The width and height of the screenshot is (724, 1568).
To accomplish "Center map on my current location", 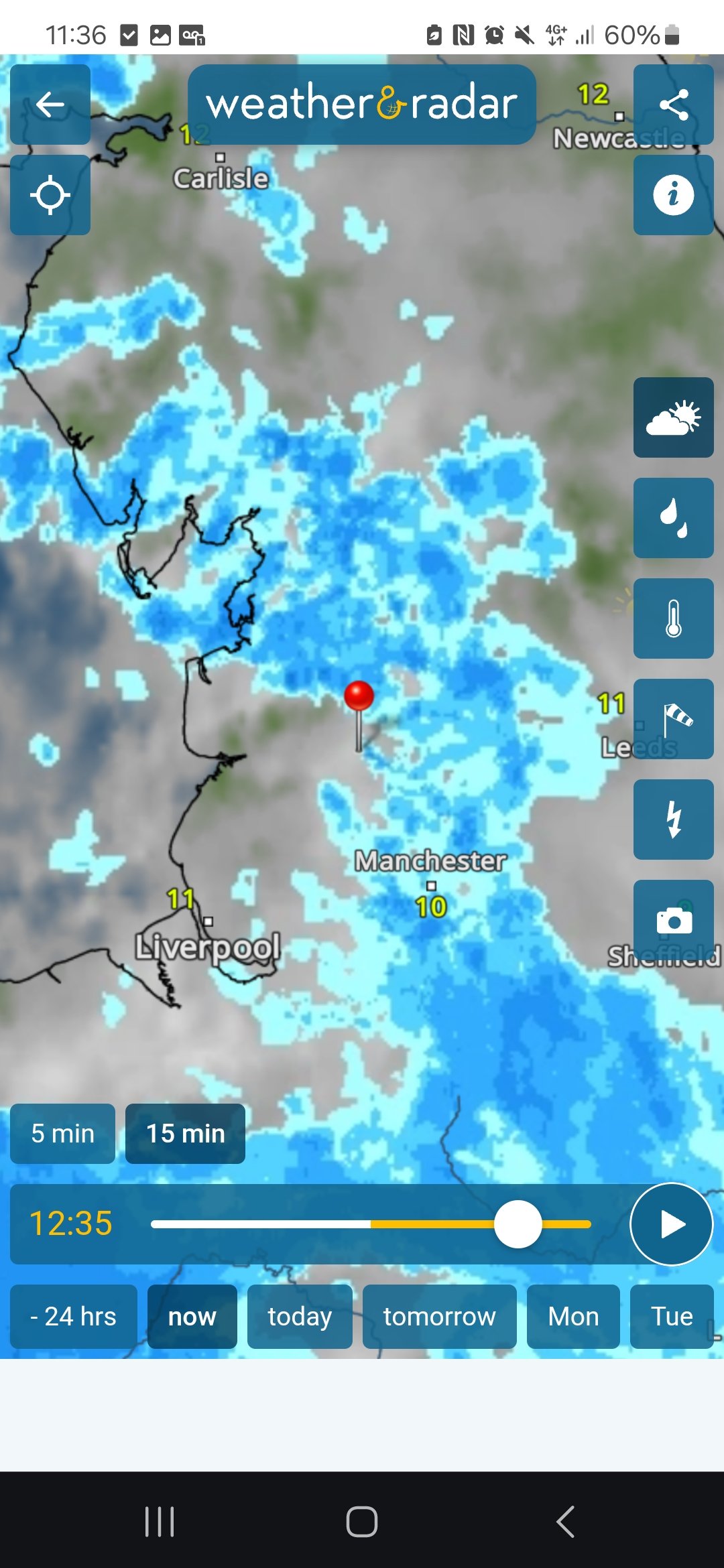I will click(x=50, y=195).
